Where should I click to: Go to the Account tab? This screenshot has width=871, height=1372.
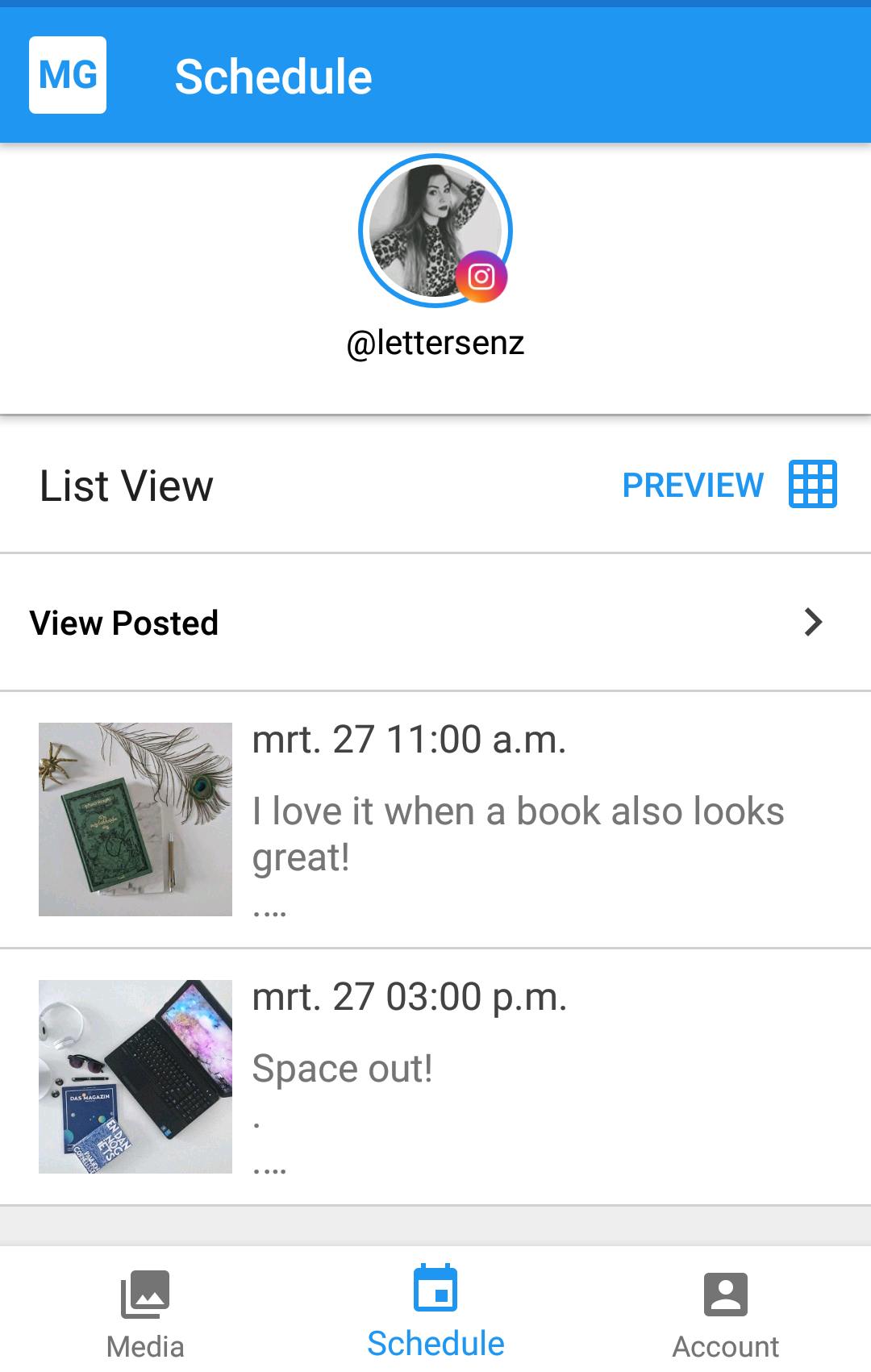725,1314
